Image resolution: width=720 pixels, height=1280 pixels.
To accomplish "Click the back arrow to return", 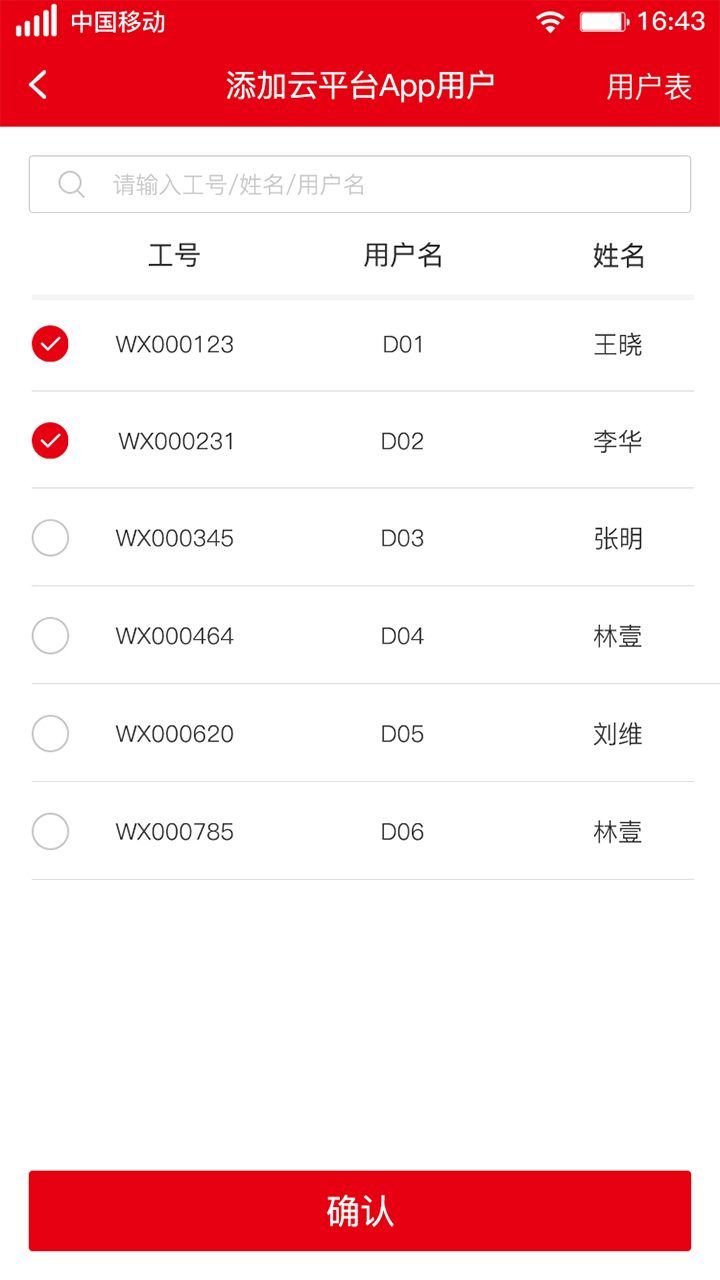I will (x=37, y=85).
